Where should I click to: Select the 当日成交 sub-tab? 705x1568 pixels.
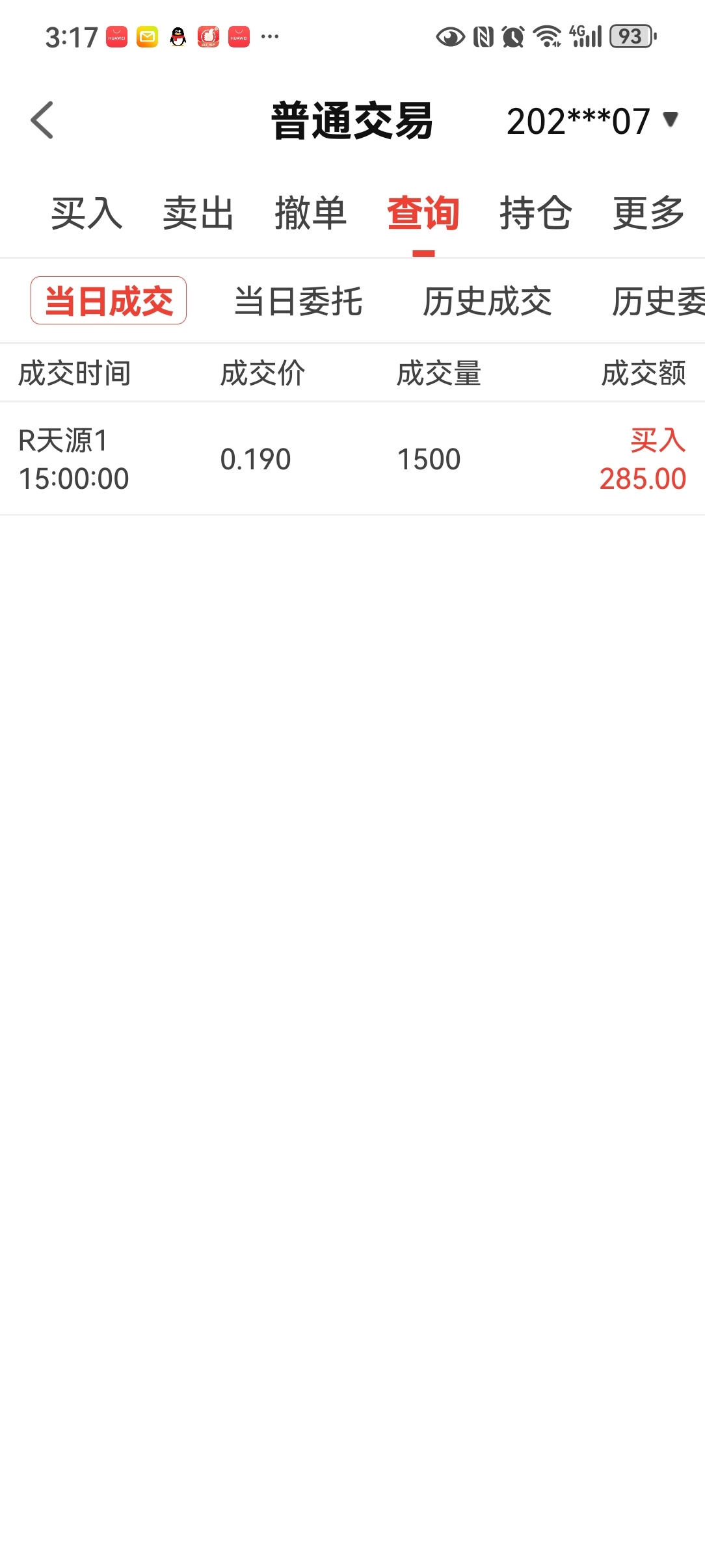click(109, 301)
